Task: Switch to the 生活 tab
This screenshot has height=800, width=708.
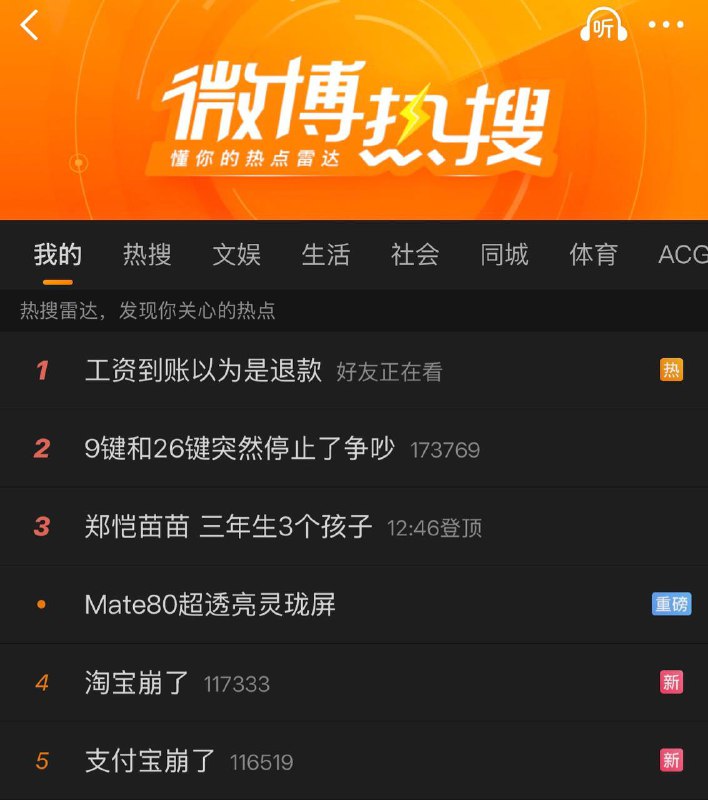Action: point(326,255)
